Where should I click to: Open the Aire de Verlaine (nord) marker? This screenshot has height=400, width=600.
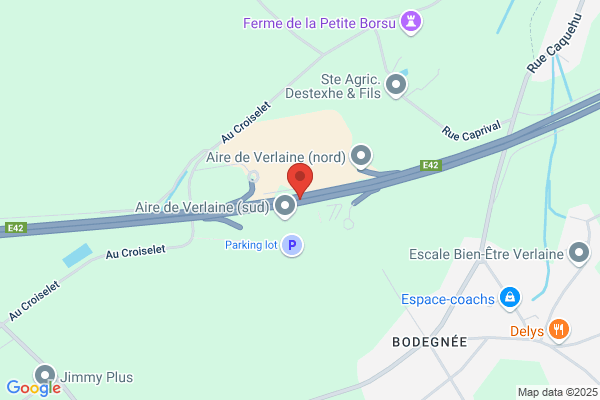pos(361,157)
